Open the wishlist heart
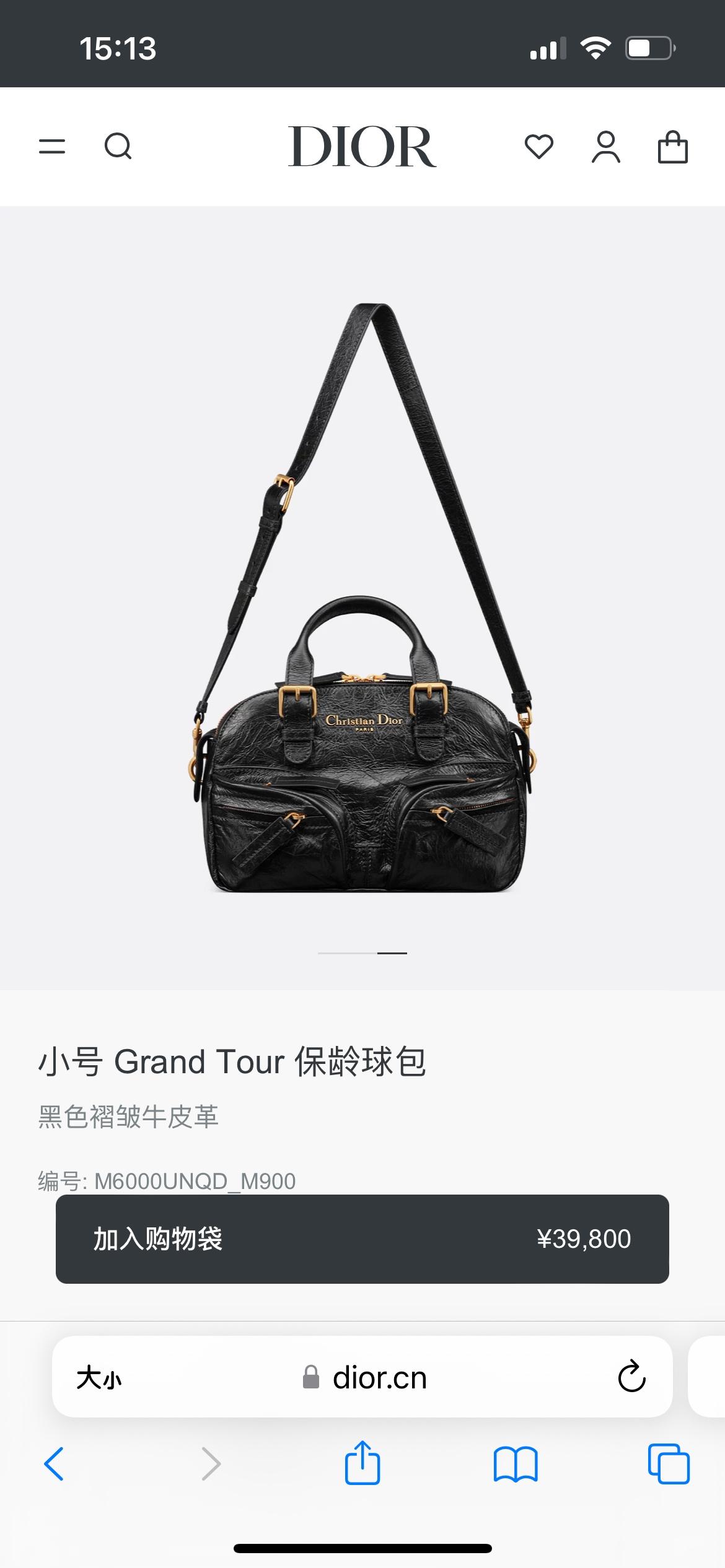The image size is (725, 1568). (x=538, y=147)
